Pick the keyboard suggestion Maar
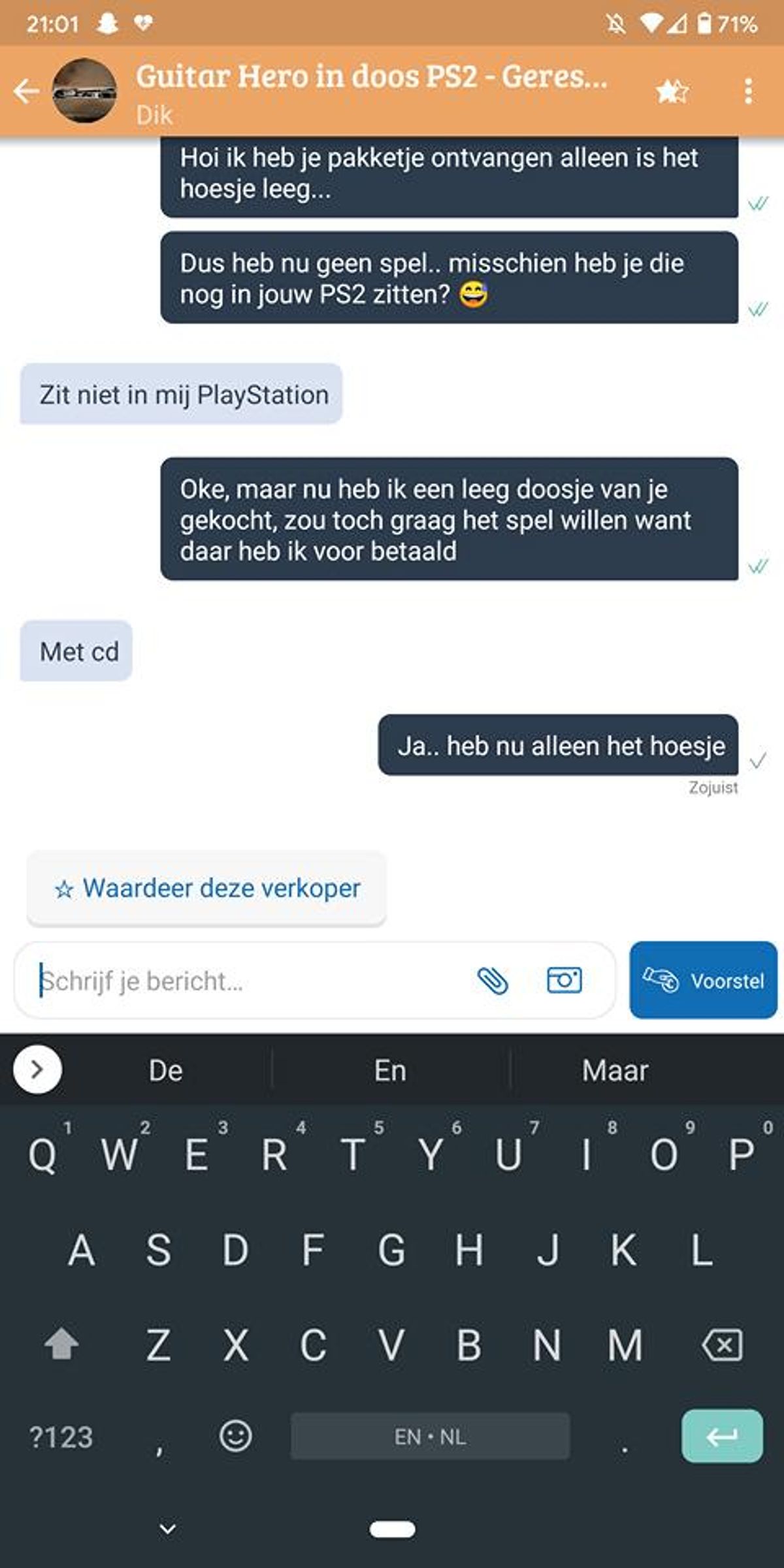 coord(615,1071)
